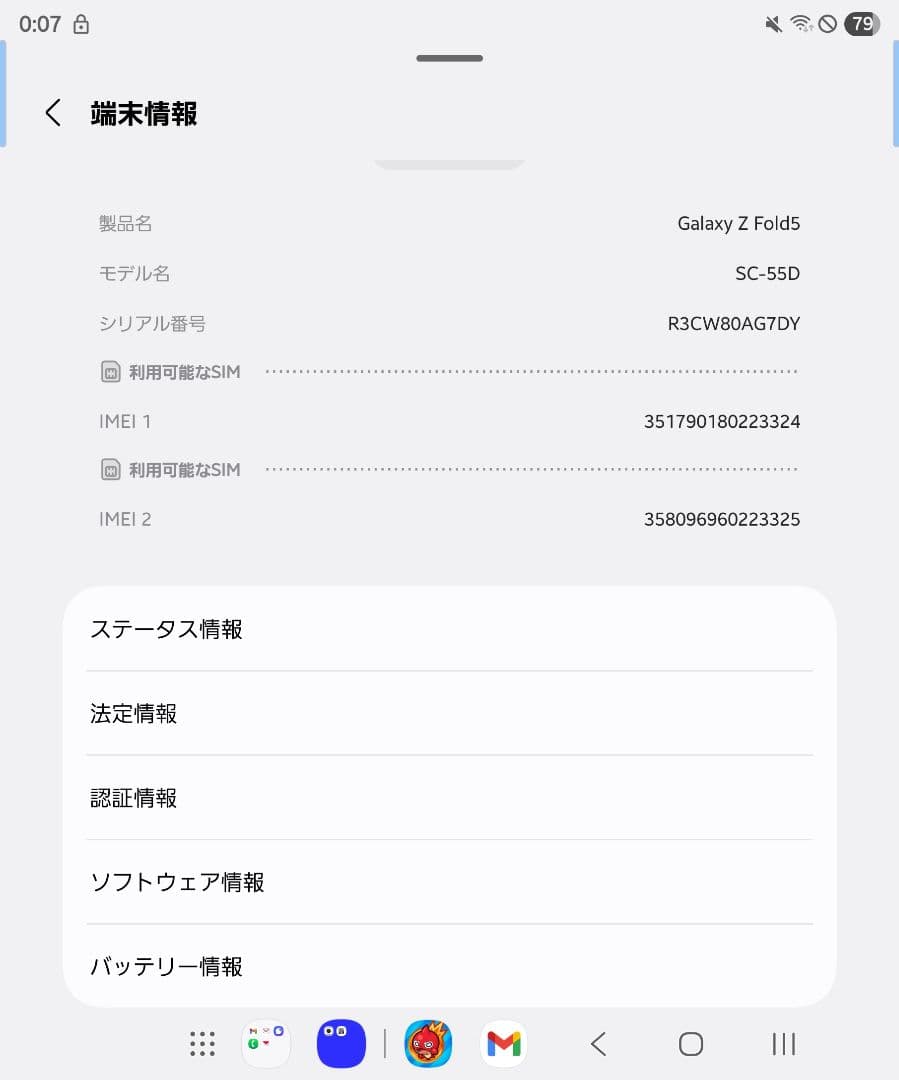Image resolution: width=899 pixels, height=1080 pixels.
Task: Launch the blue Samsung app in the taskbar
Action: coord(341,1043)
